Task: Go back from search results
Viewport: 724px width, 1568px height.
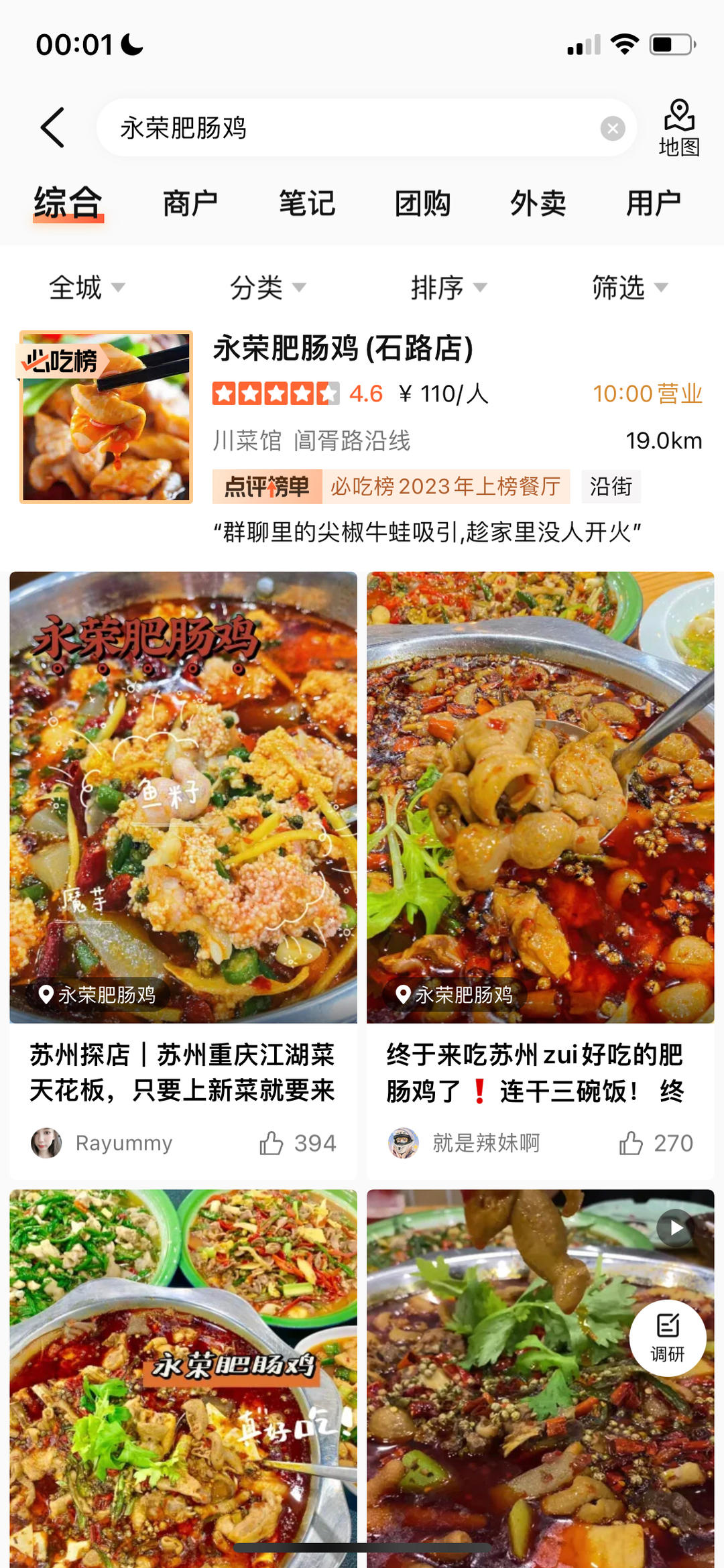Action: click(52, 127)
